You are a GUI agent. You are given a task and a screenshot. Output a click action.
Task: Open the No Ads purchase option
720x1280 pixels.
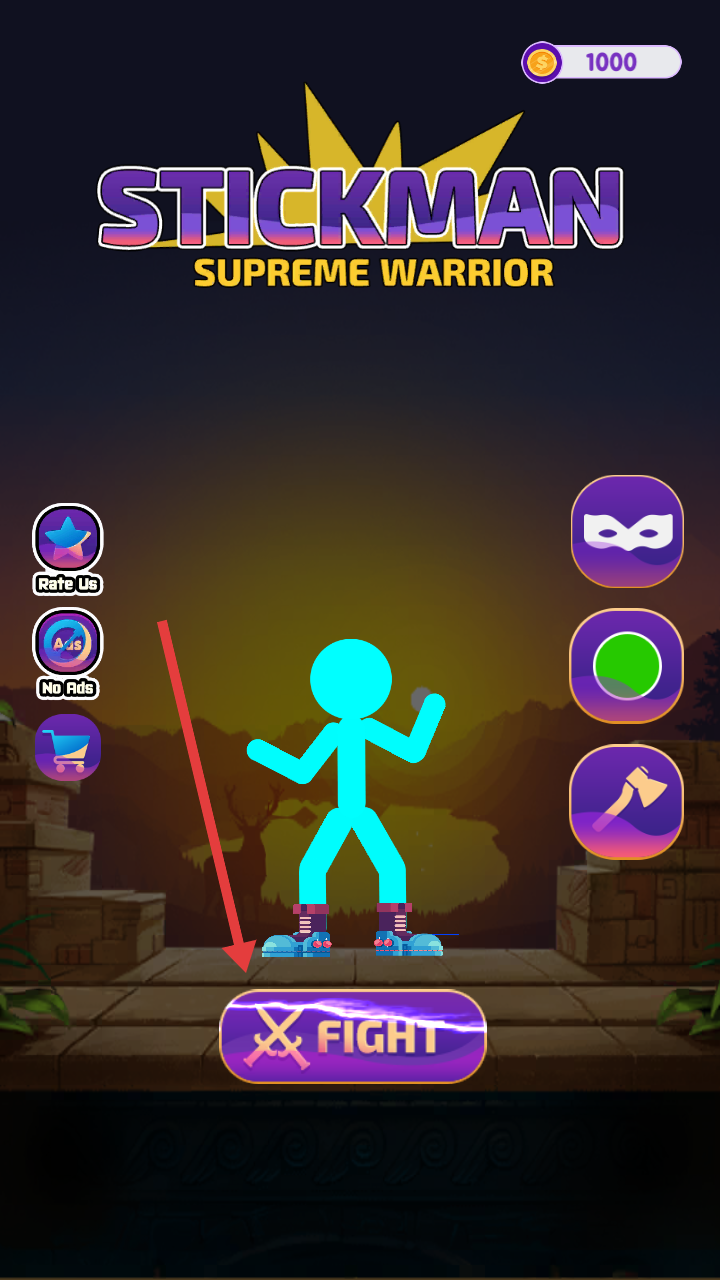(68, 643)
